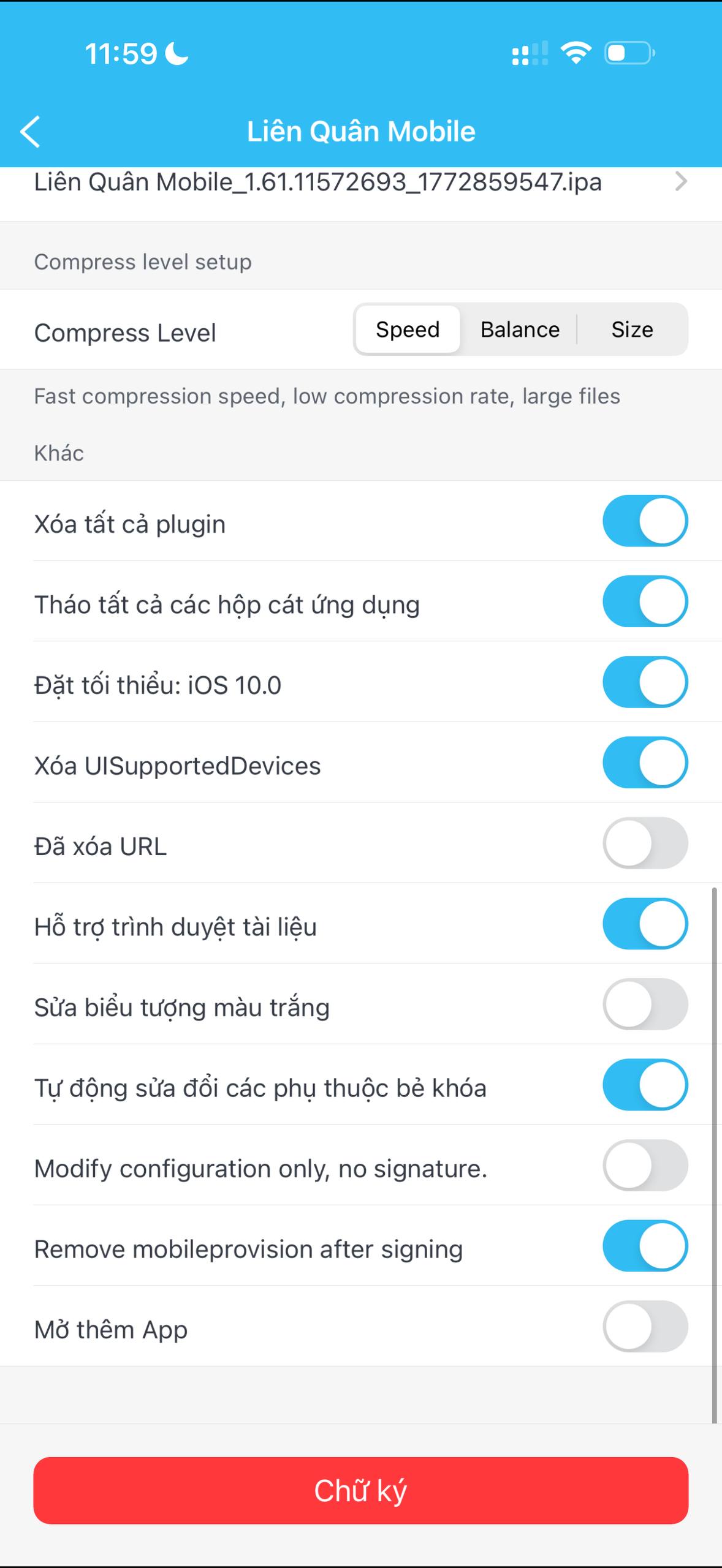Viewport: 722px width, 1568px height.
Task: Turn off Hỗ trợ trình duyệt tài liệu
Action: 645,924
